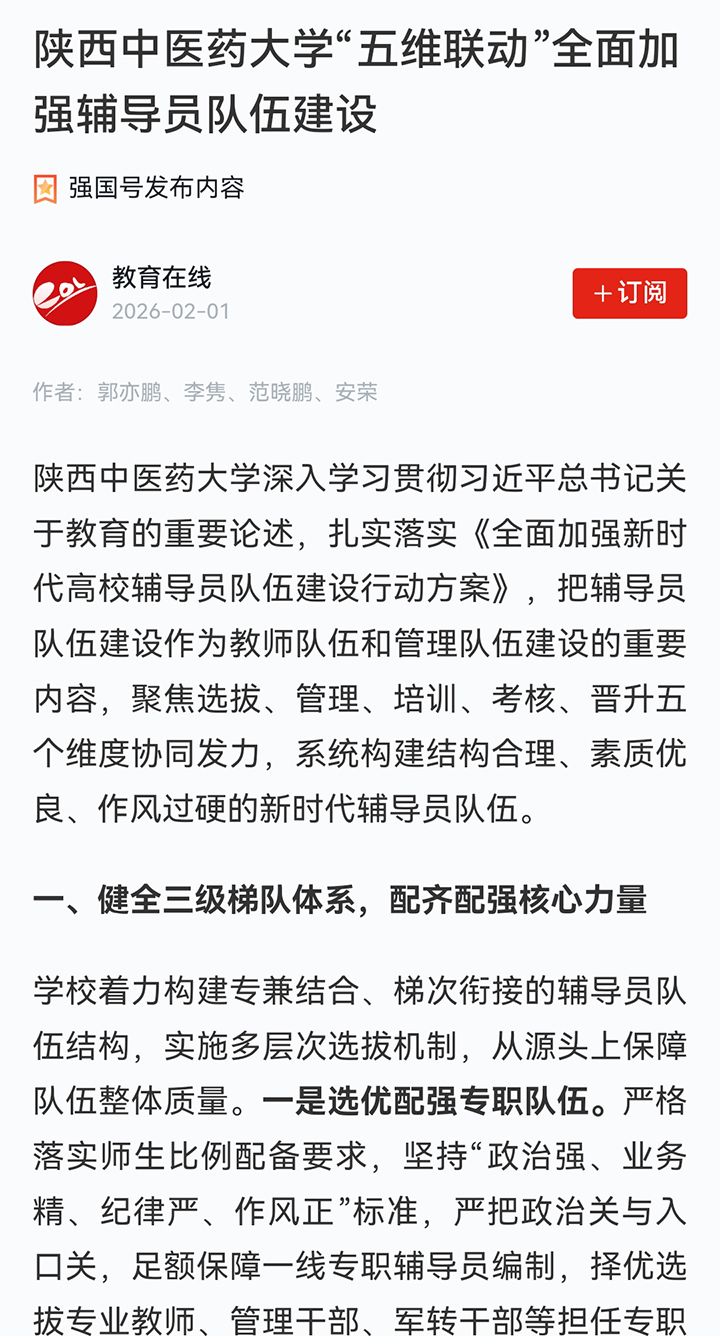
Task: Subscribe with the 订阅 button
Action: [629, 293]
